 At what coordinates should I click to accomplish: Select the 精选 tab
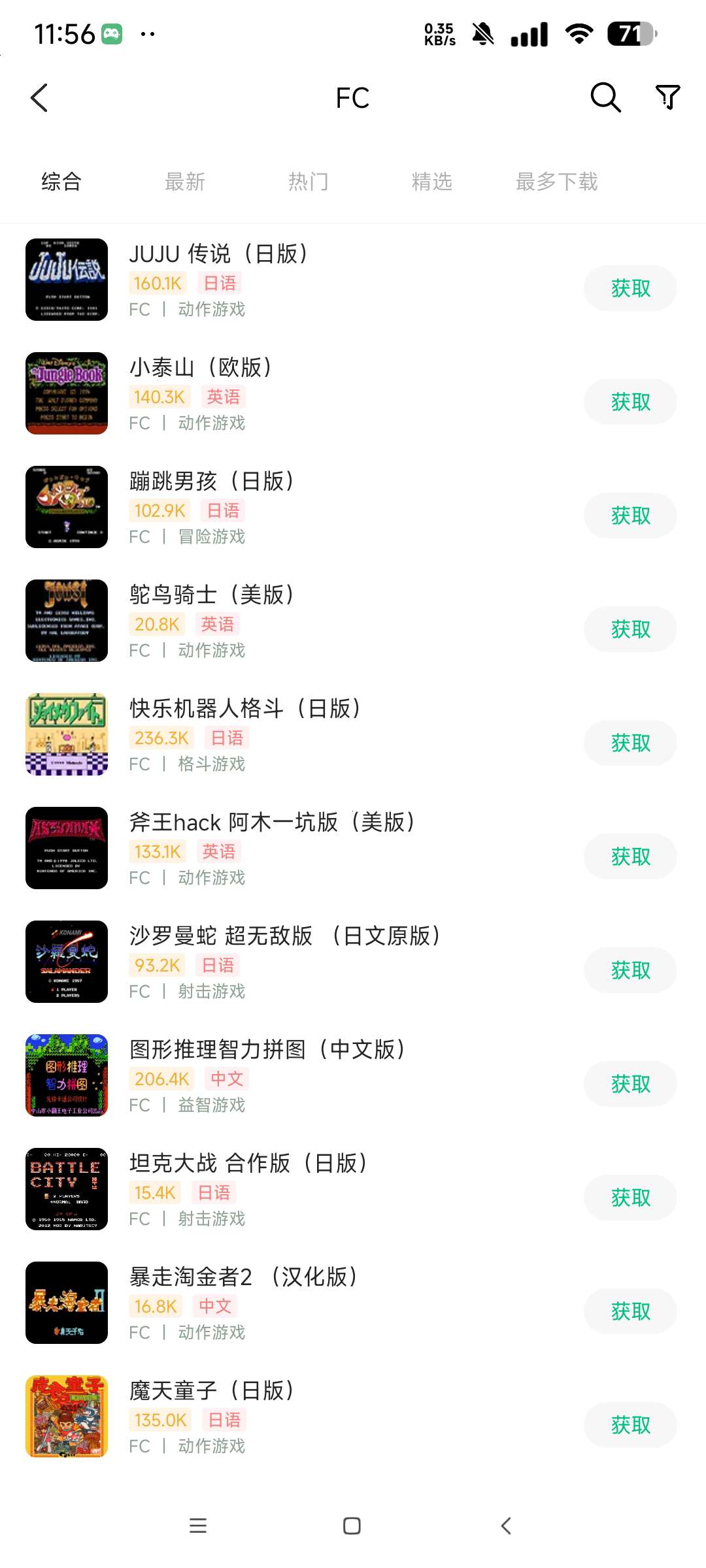[432, 182]
